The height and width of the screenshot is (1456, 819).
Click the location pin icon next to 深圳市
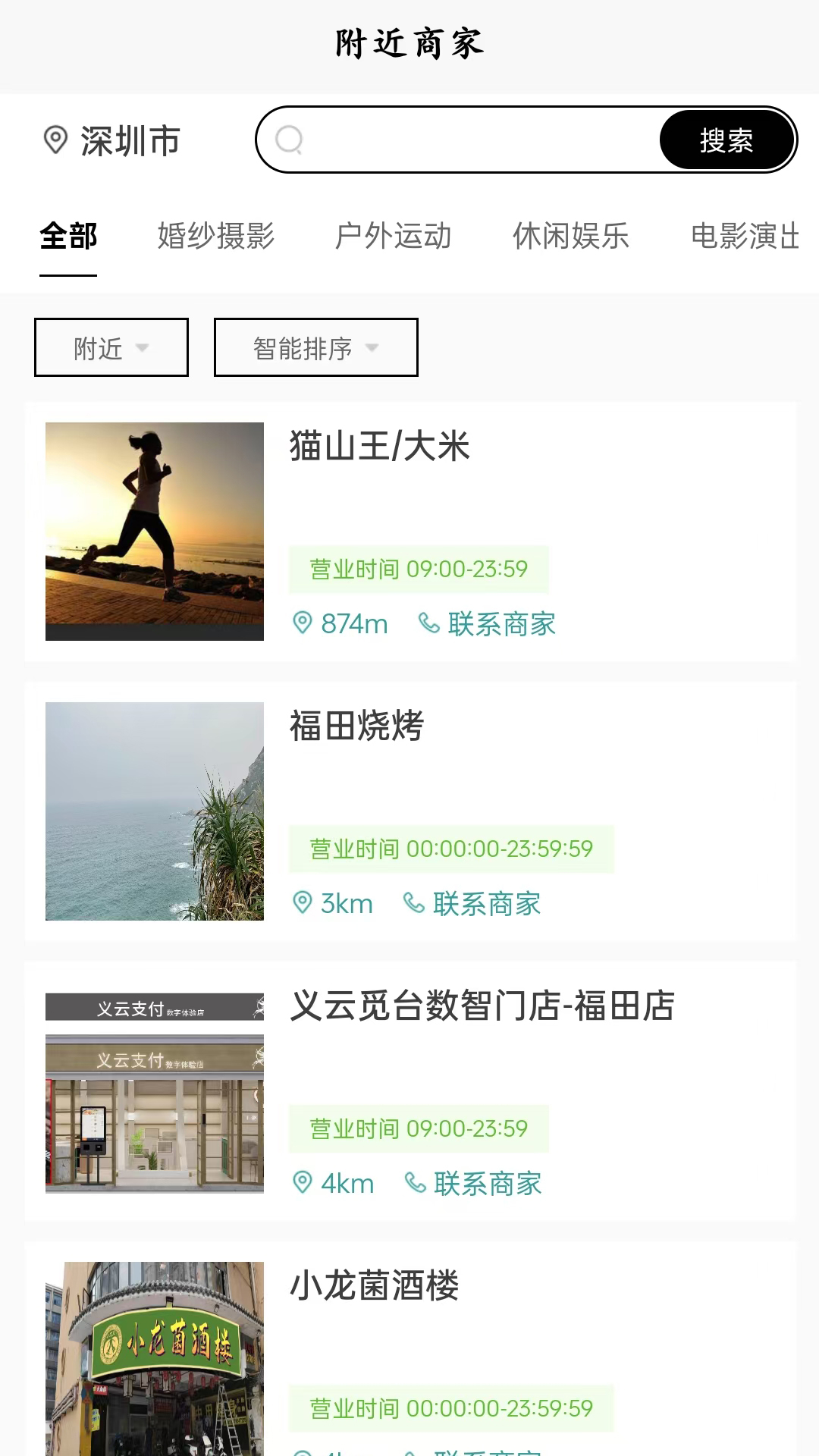coord(55,140)
